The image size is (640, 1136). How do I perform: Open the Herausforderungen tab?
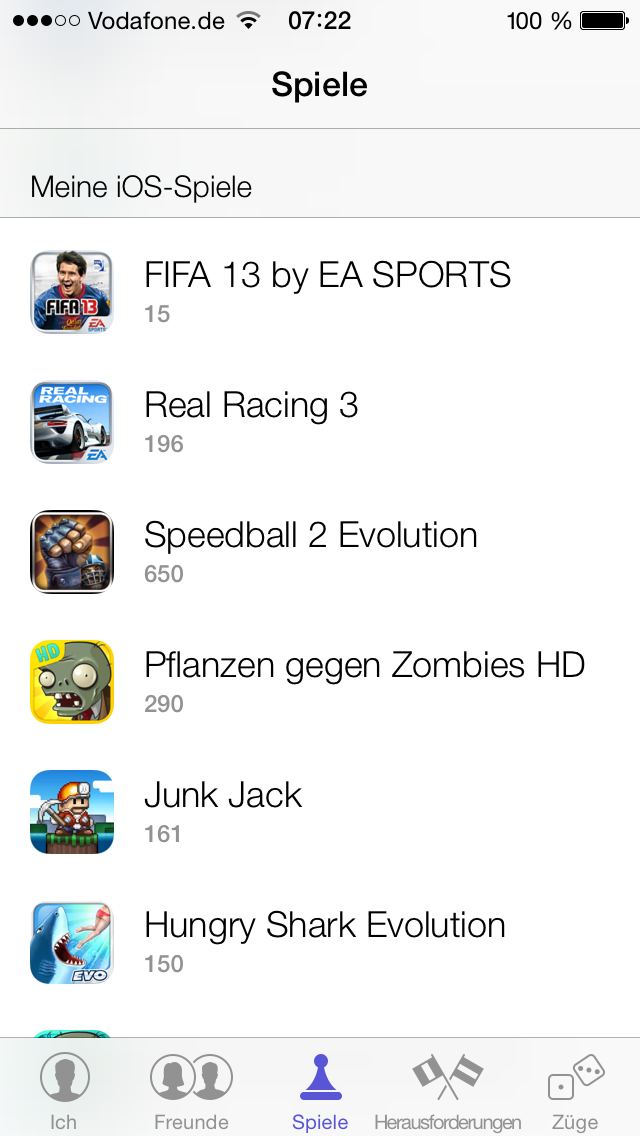pyautogui.click(x=447, y=1089)
